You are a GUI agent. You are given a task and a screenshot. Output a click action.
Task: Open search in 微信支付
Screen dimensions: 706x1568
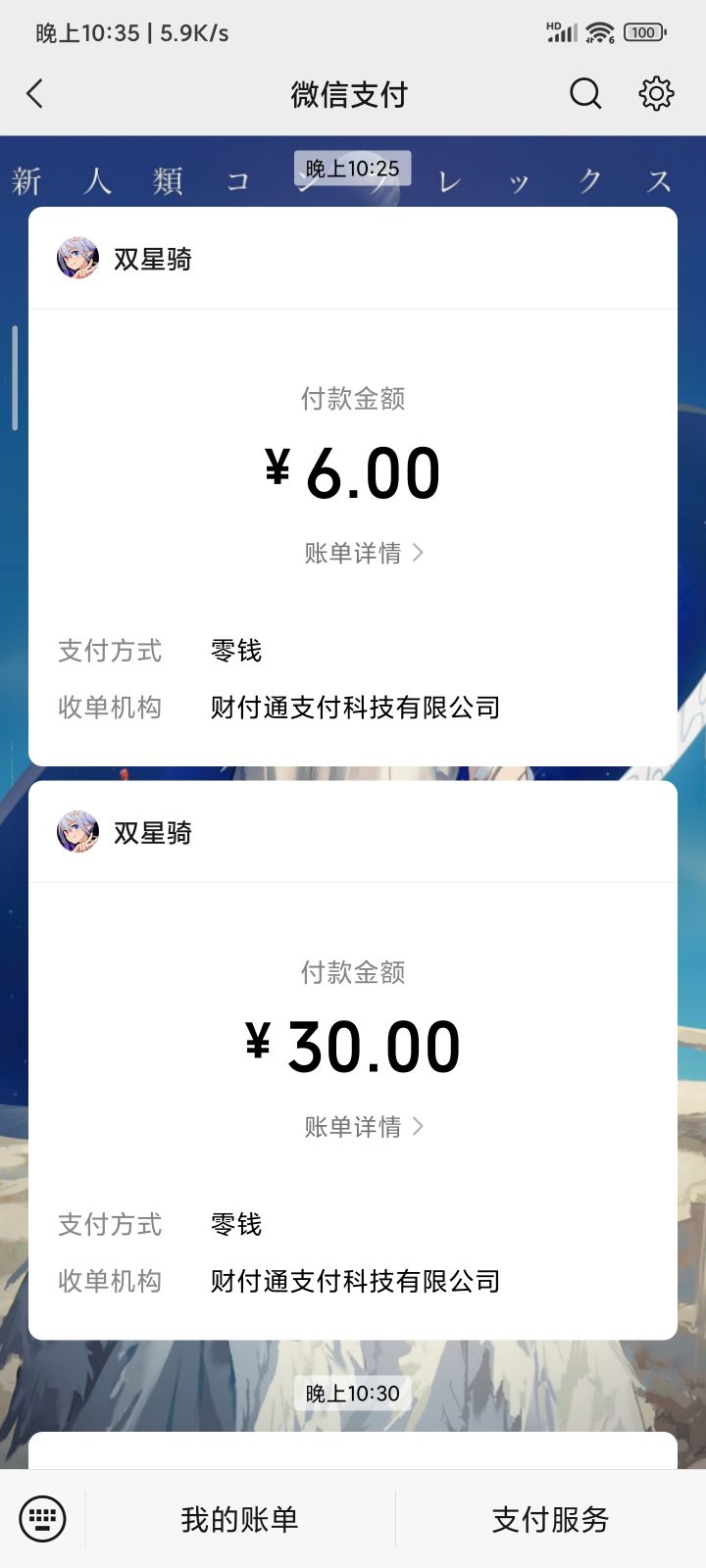pyautogui.click(x=584, y=93)
